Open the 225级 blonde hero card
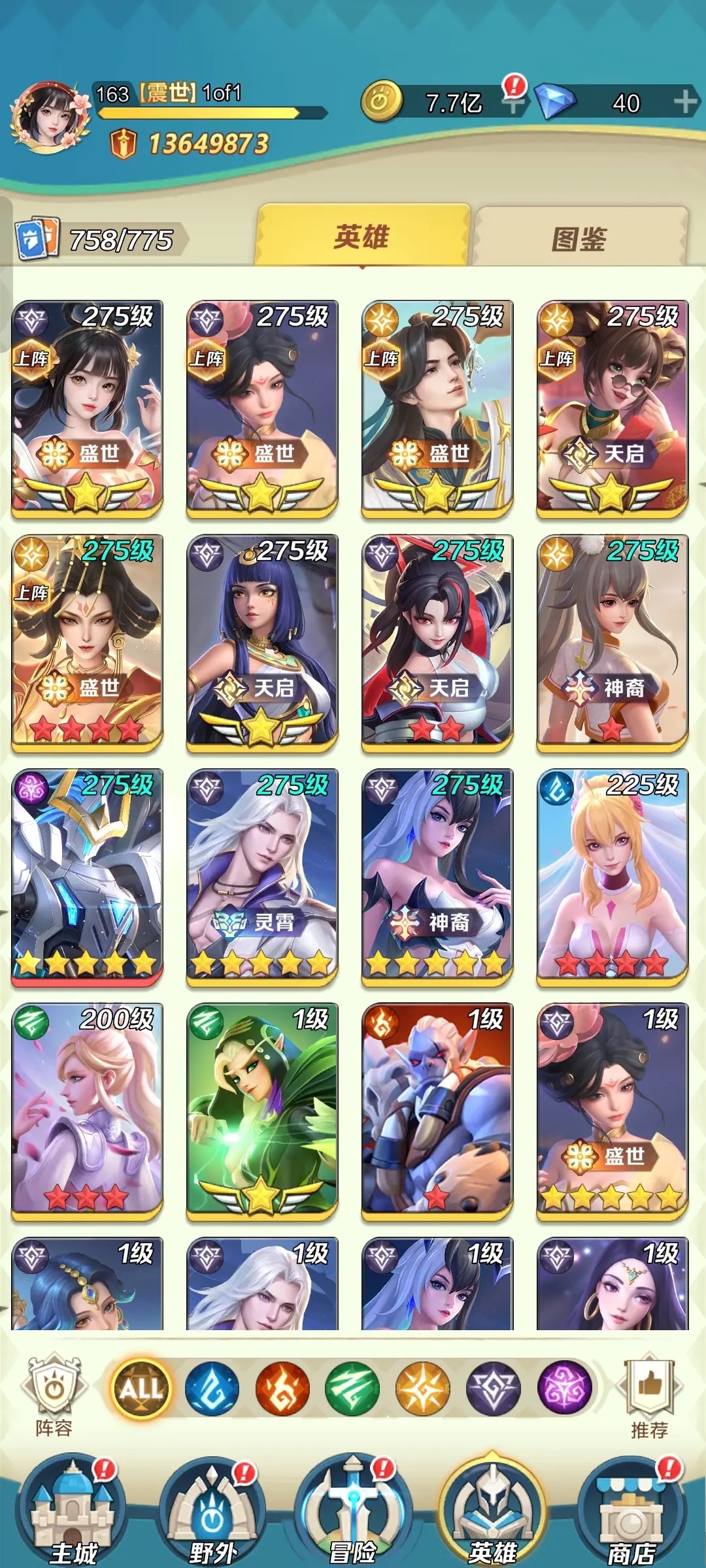Image resolution: width=706 pixels, height=1568 pixels. 612,875
